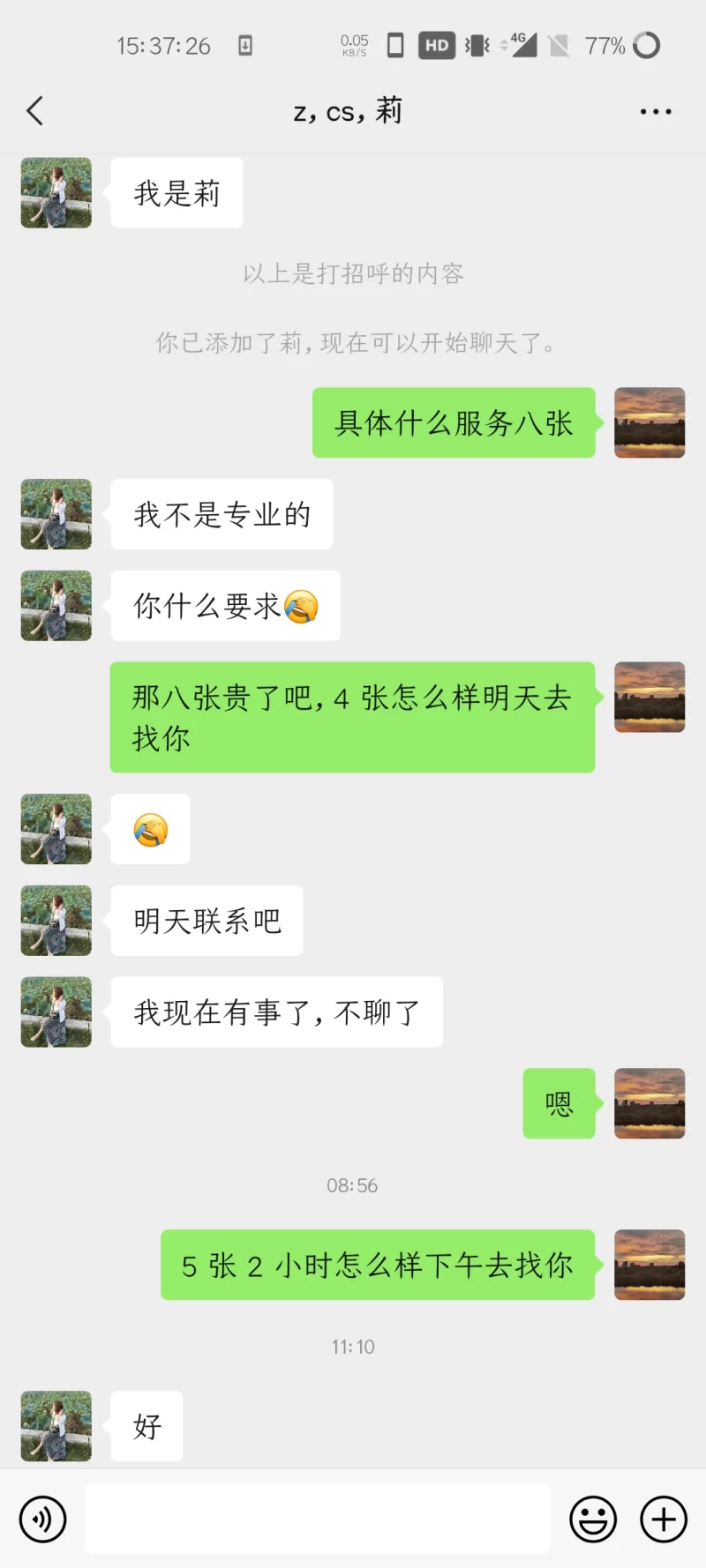706x1568 pixels.
Task: Open the chat overflow menu
Action: pyautogui.click(x=655, y=112)
